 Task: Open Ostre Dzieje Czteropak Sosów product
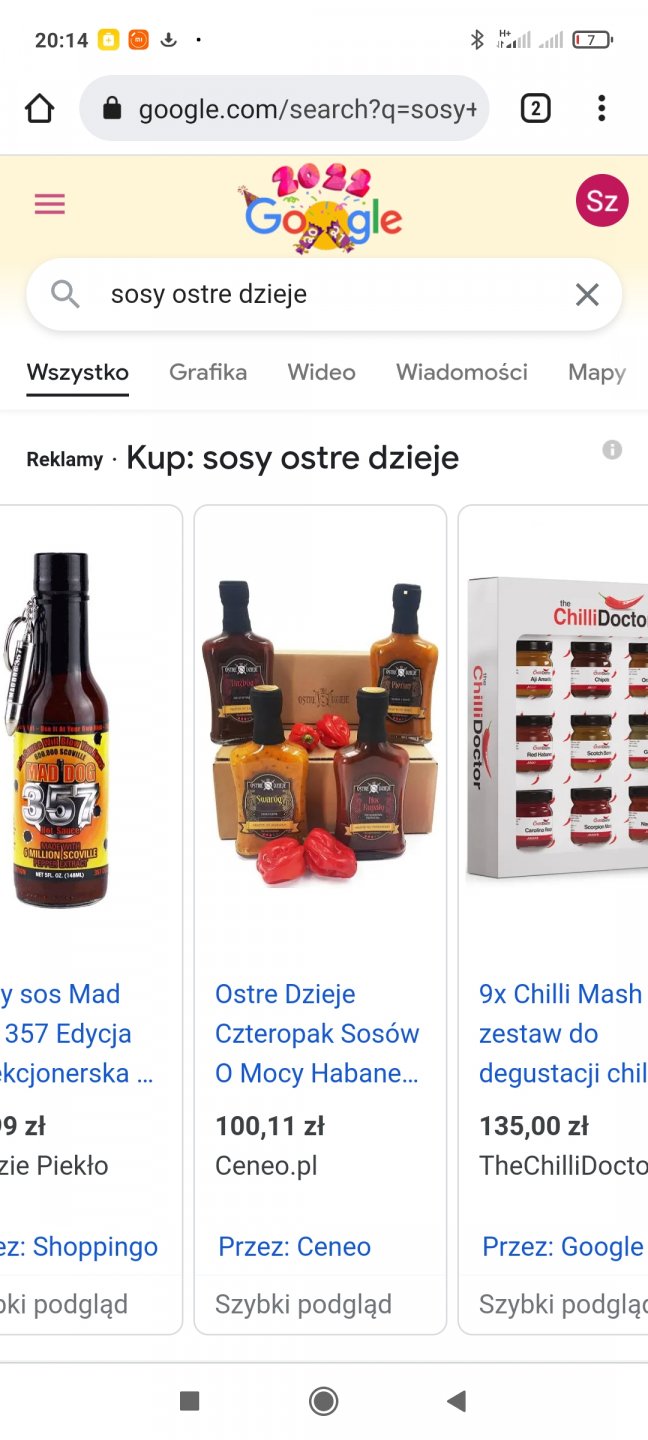pyautogui.click(x=317, y=1033)
